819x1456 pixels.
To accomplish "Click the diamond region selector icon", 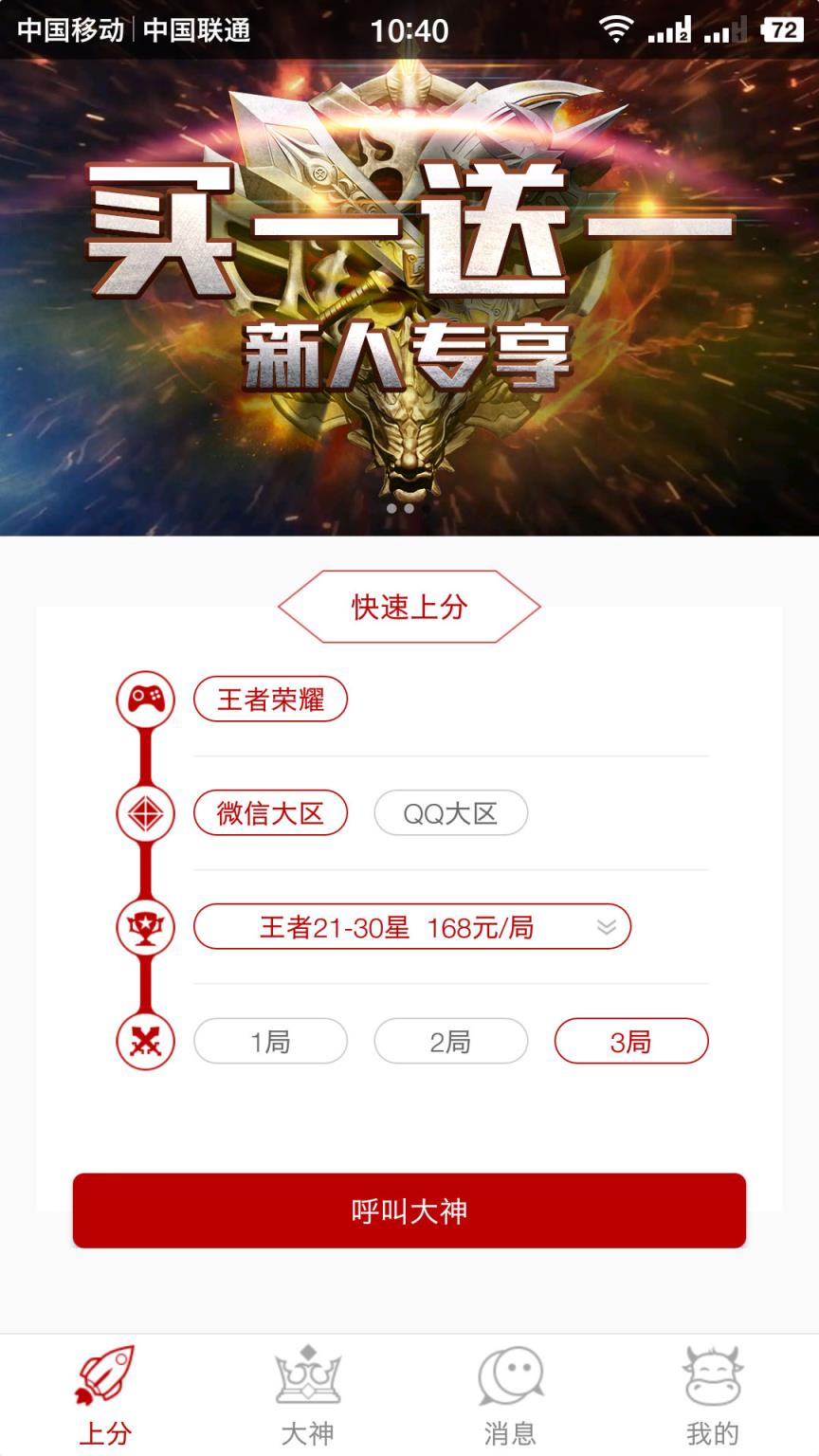I will pos(144,812).
